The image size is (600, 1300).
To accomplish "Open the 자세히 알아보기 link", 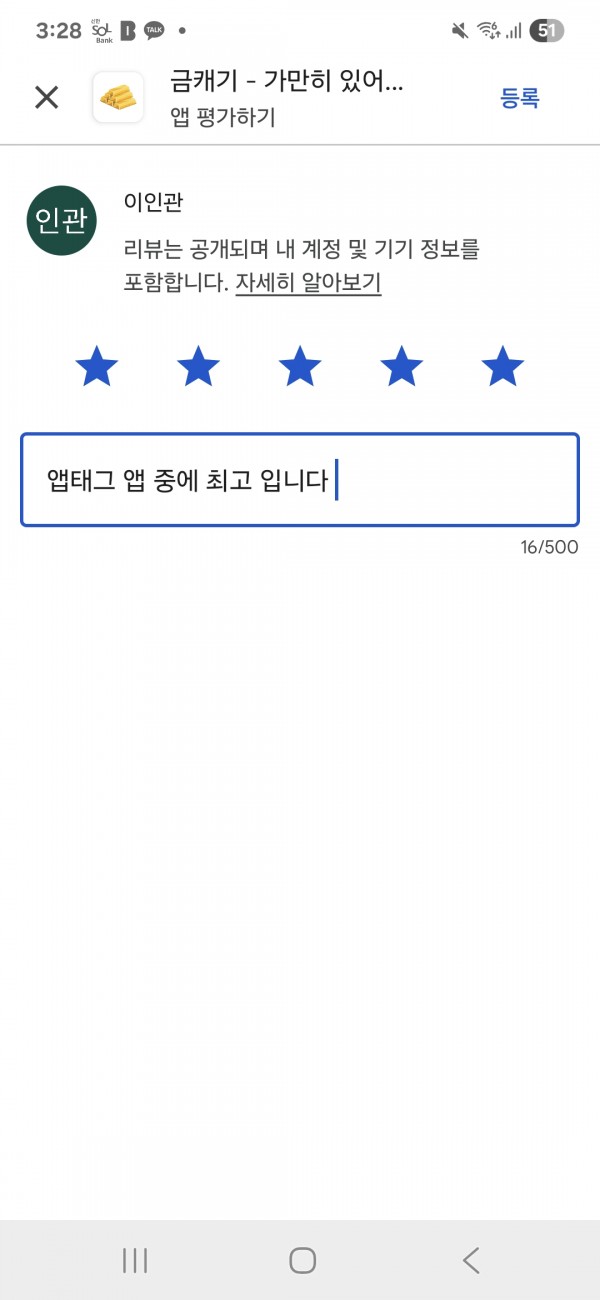I will tap(308, 283).
